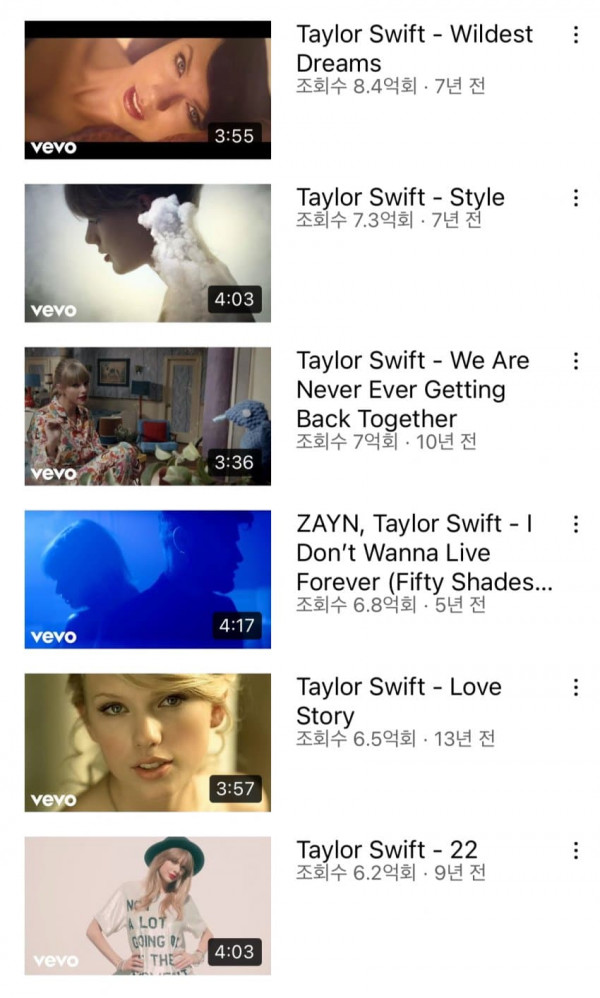Open options menu for Wildest Dreams
600x998 pixels.
click(575, 35)
